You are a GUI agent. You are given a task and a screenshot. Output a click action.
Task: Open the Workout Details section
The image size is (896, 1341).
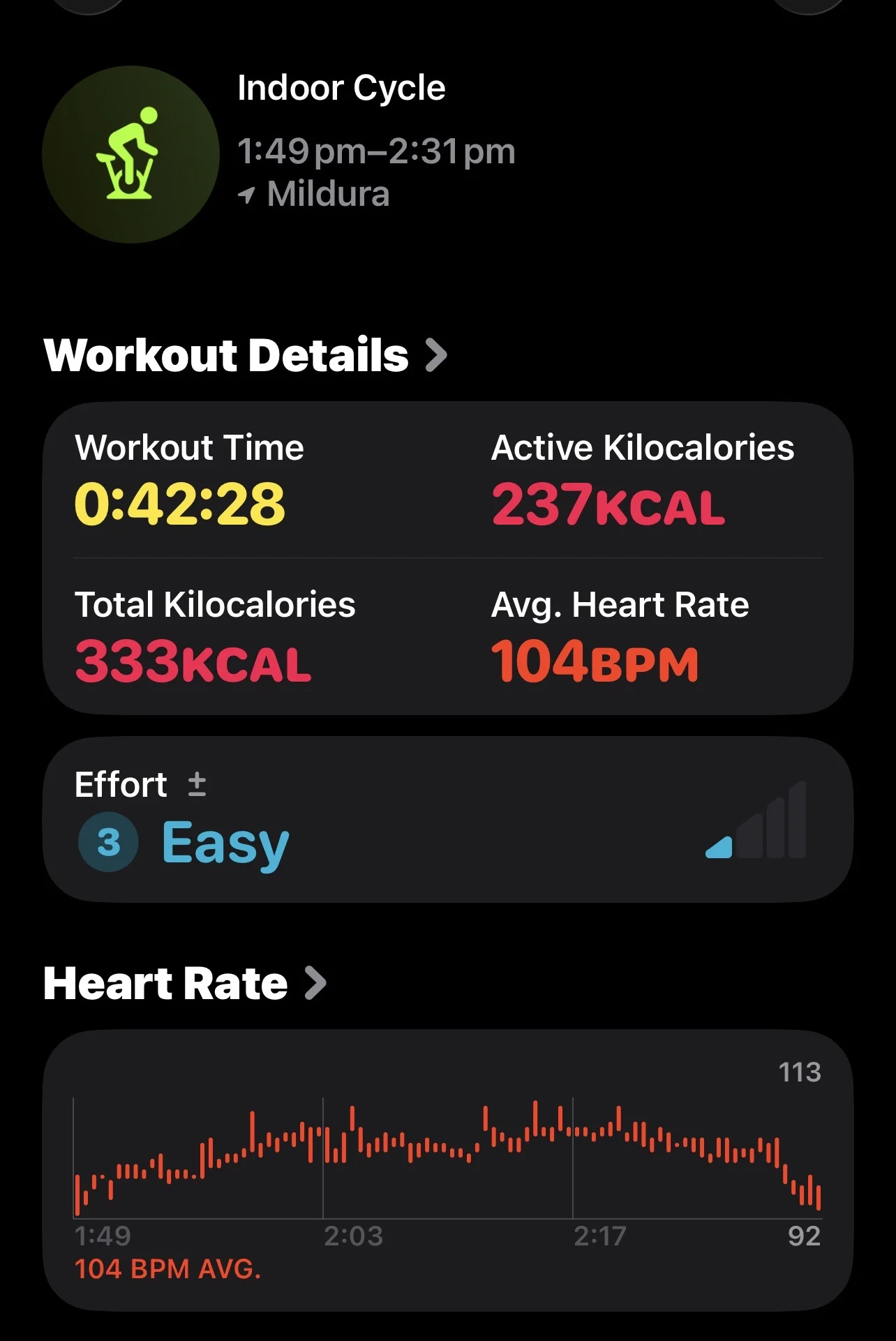point(244,355)
